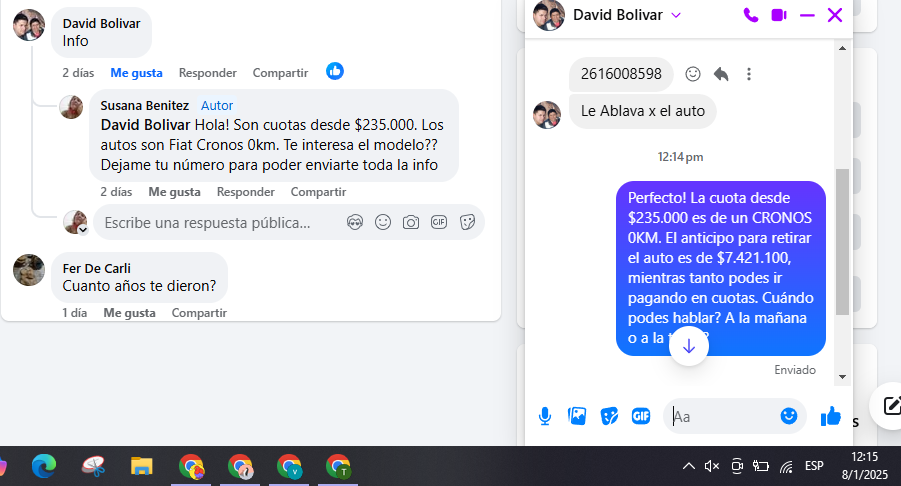Close the David Bolivar chat window
Screen dimensions: 901x486
point(835,15)
